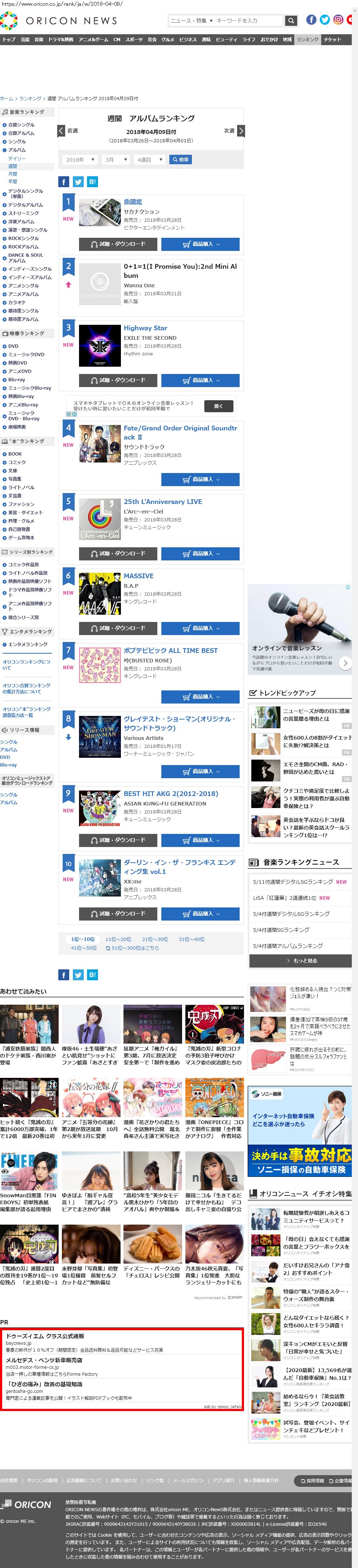Open the MASSIVE album by B.A.P
This screenshot has width=358, height=1568.
[138, 576]
